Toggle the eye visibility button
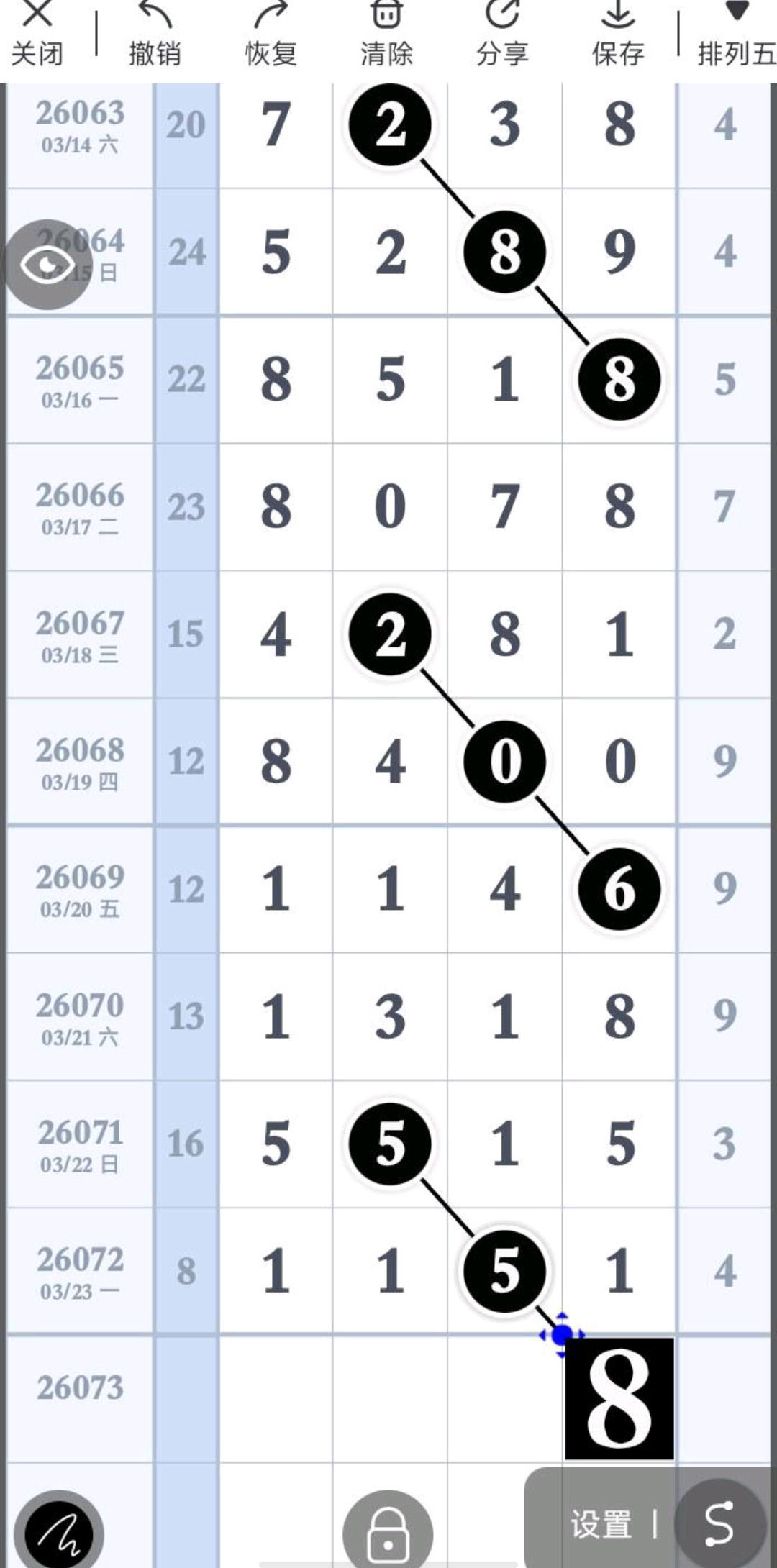777x1568 pixels. click(x=47, y=264)
